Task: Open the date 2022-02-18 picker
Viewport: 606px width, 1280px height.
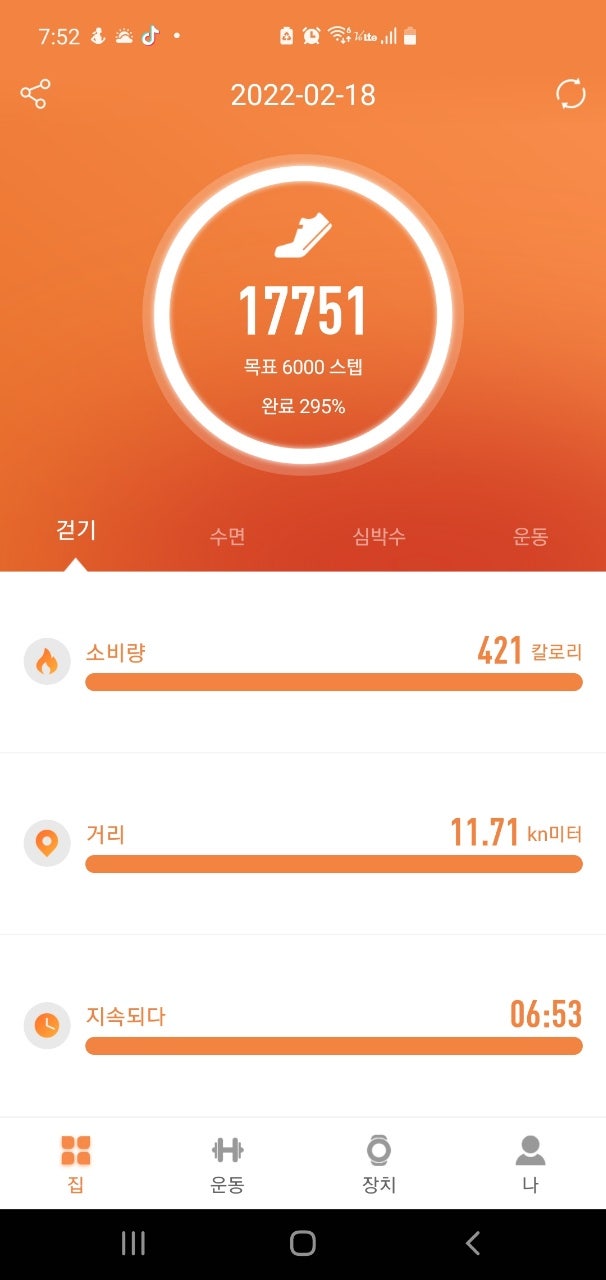Action: pyautogui.click(x=303, y=96)
